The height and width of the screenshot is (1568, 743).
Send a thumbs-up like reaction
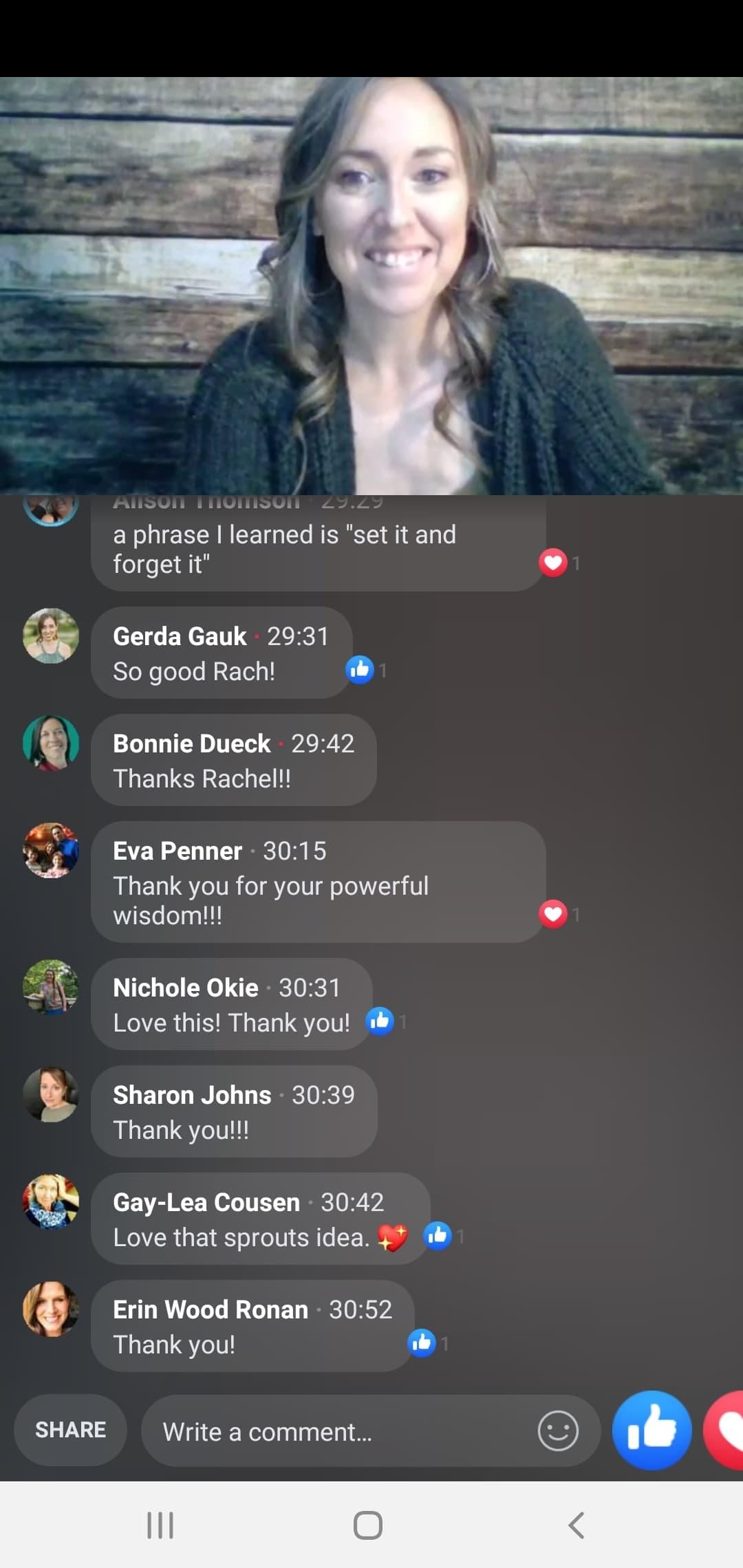(x=651, y=1430)
